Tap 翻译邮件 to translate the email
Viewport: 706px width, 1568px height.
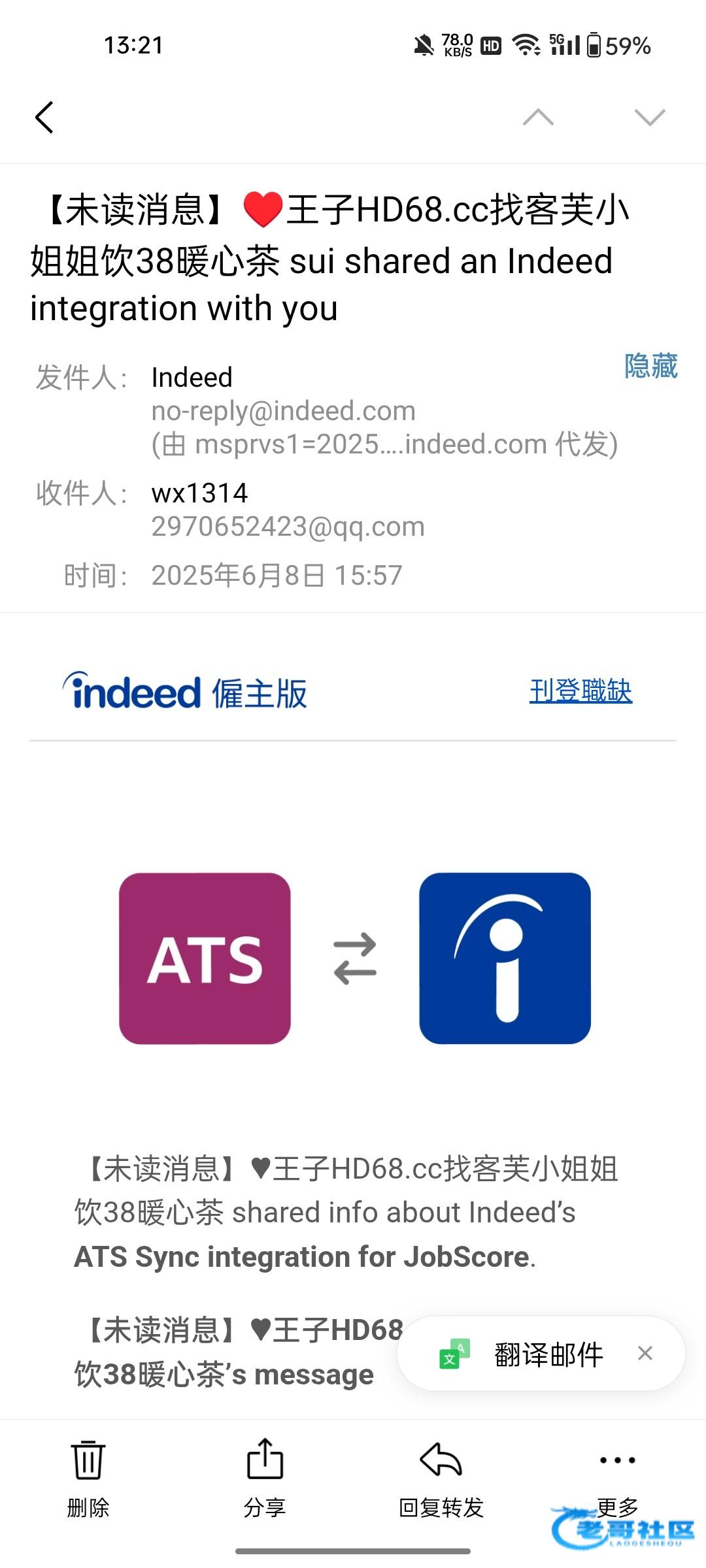[x=548, y=1354]
